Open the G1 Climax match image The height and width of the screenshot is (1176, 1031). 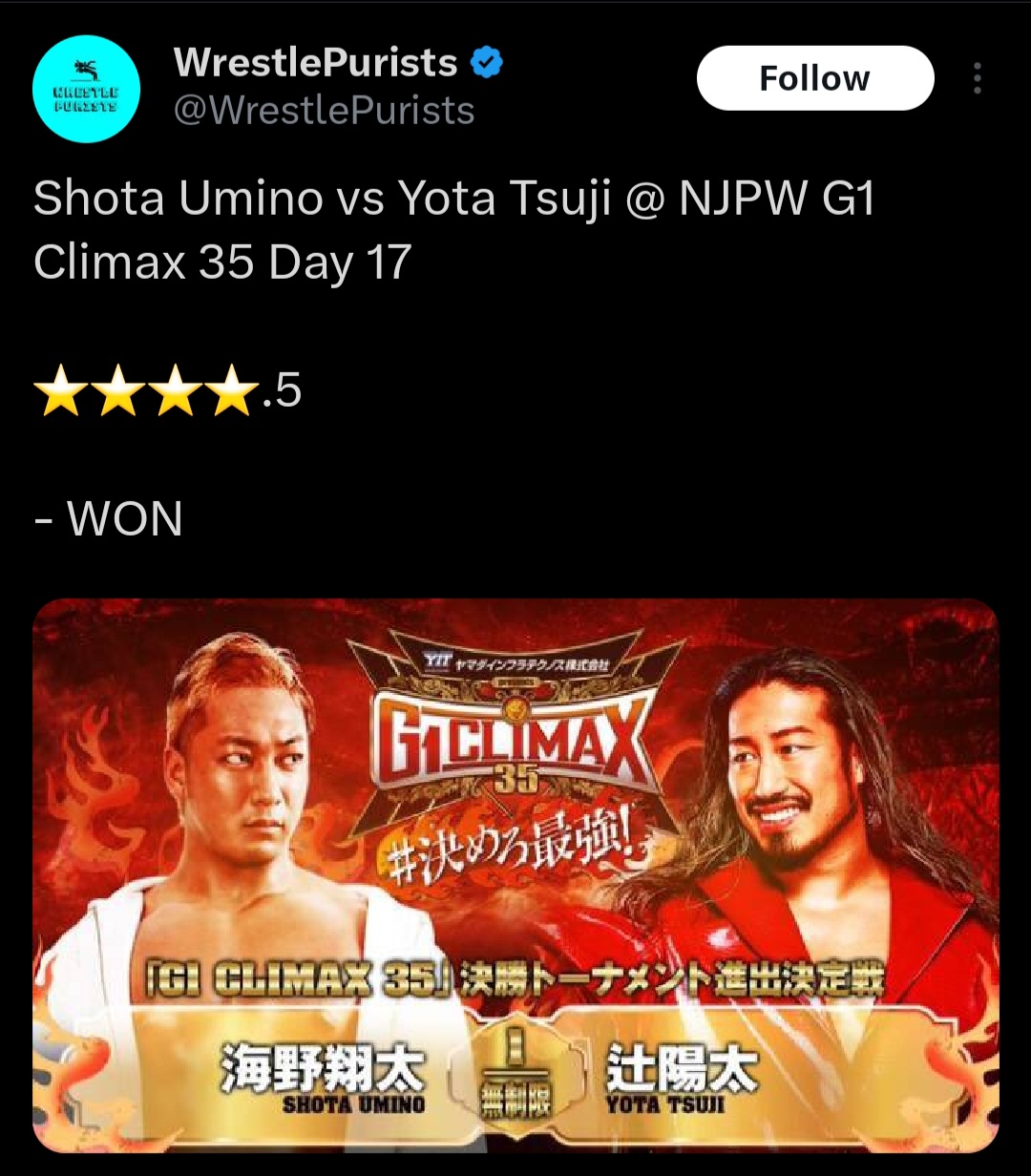[515, 874]
